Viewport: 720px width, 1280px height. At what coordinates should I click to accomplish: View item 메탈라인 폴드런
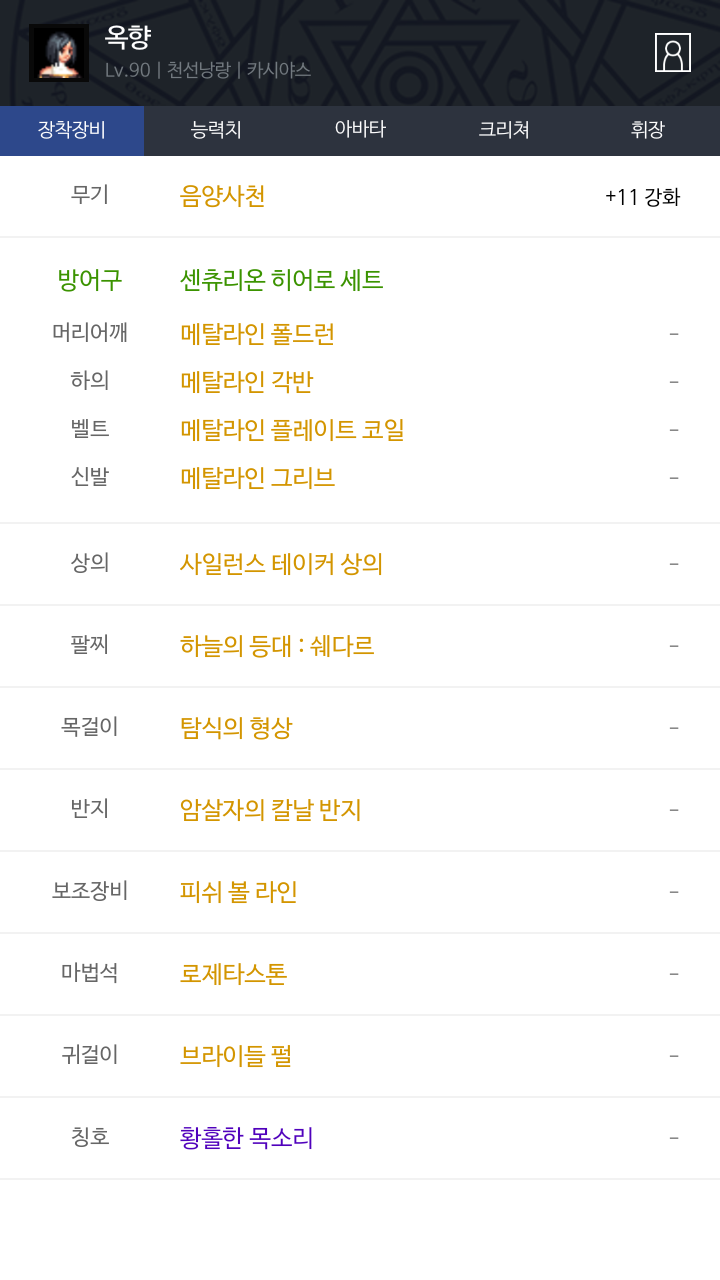pyautogui.click(x=257, y=334)
